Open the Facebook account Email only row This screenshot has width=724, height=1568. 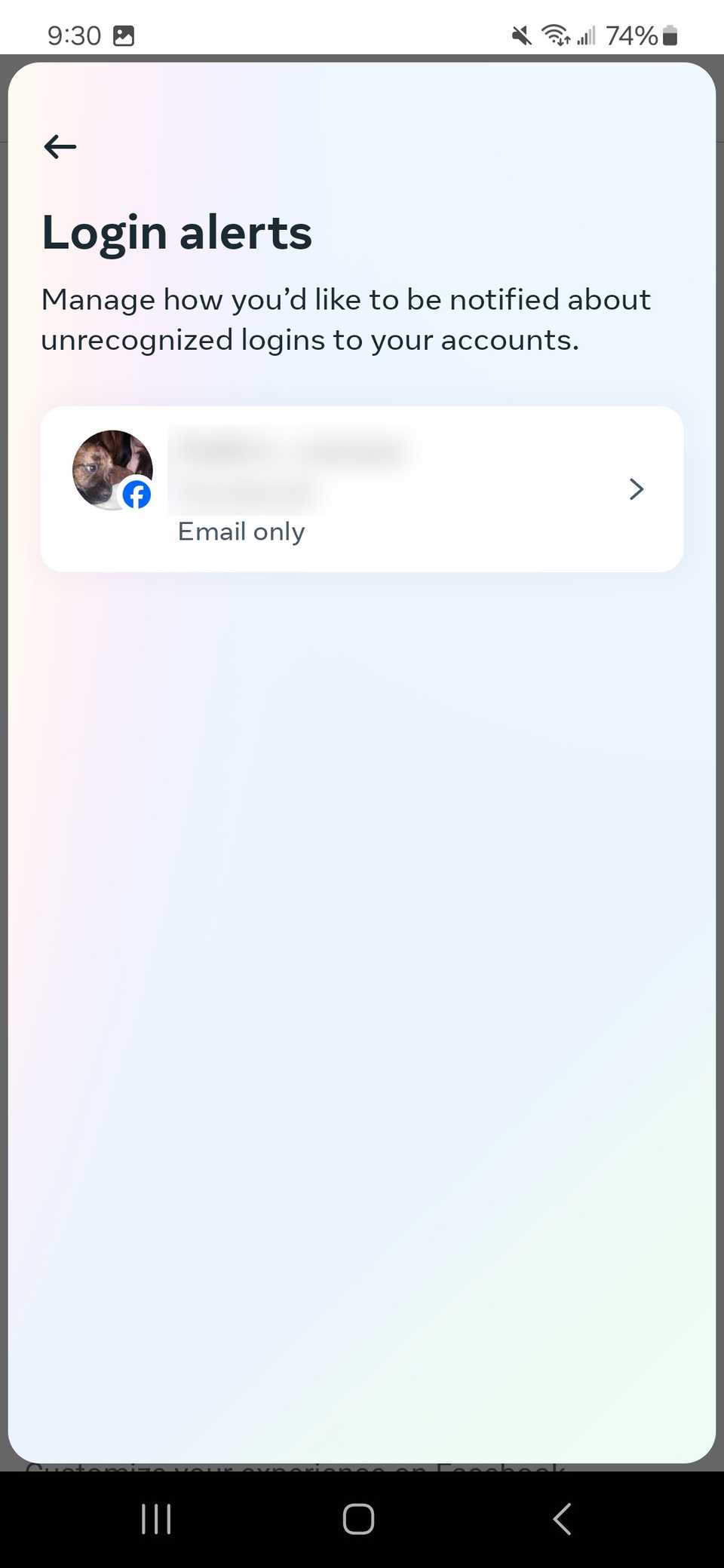tap(362, 489)
